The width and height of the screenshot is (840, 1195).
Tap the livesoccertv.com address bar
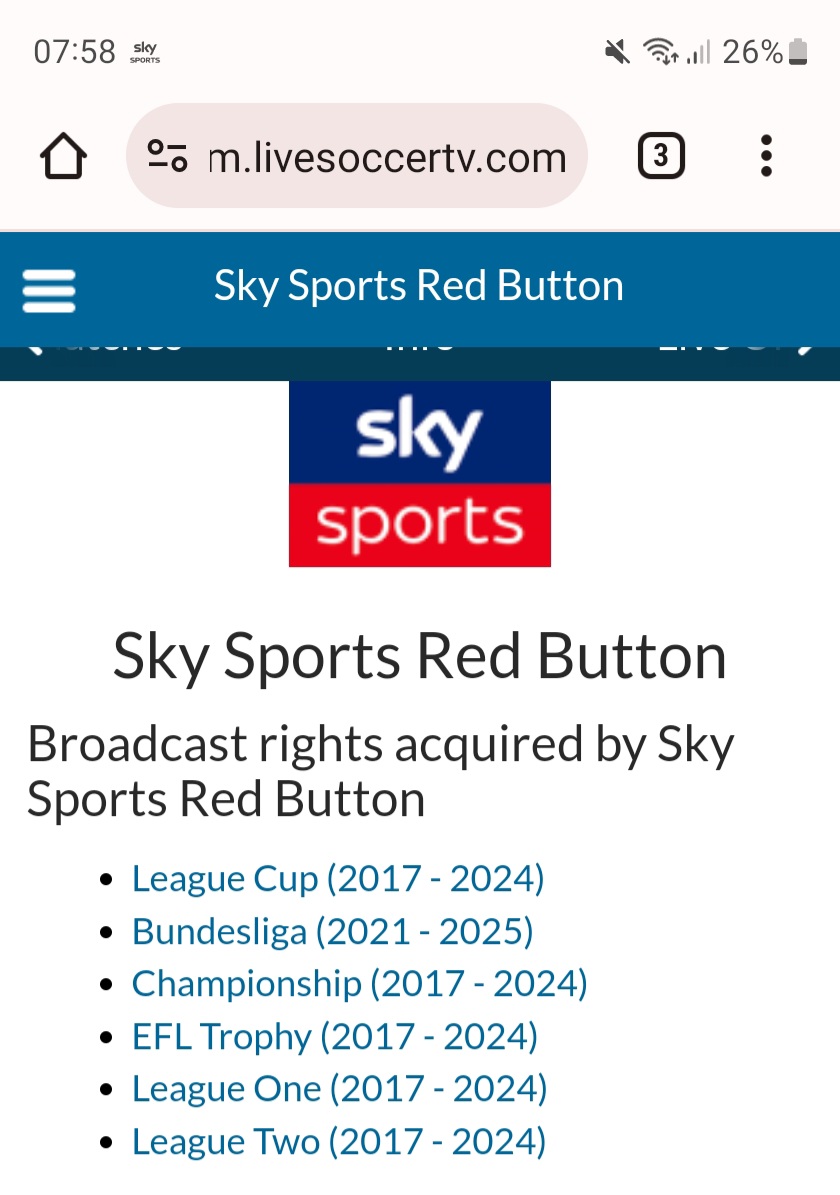coord(386,157)
